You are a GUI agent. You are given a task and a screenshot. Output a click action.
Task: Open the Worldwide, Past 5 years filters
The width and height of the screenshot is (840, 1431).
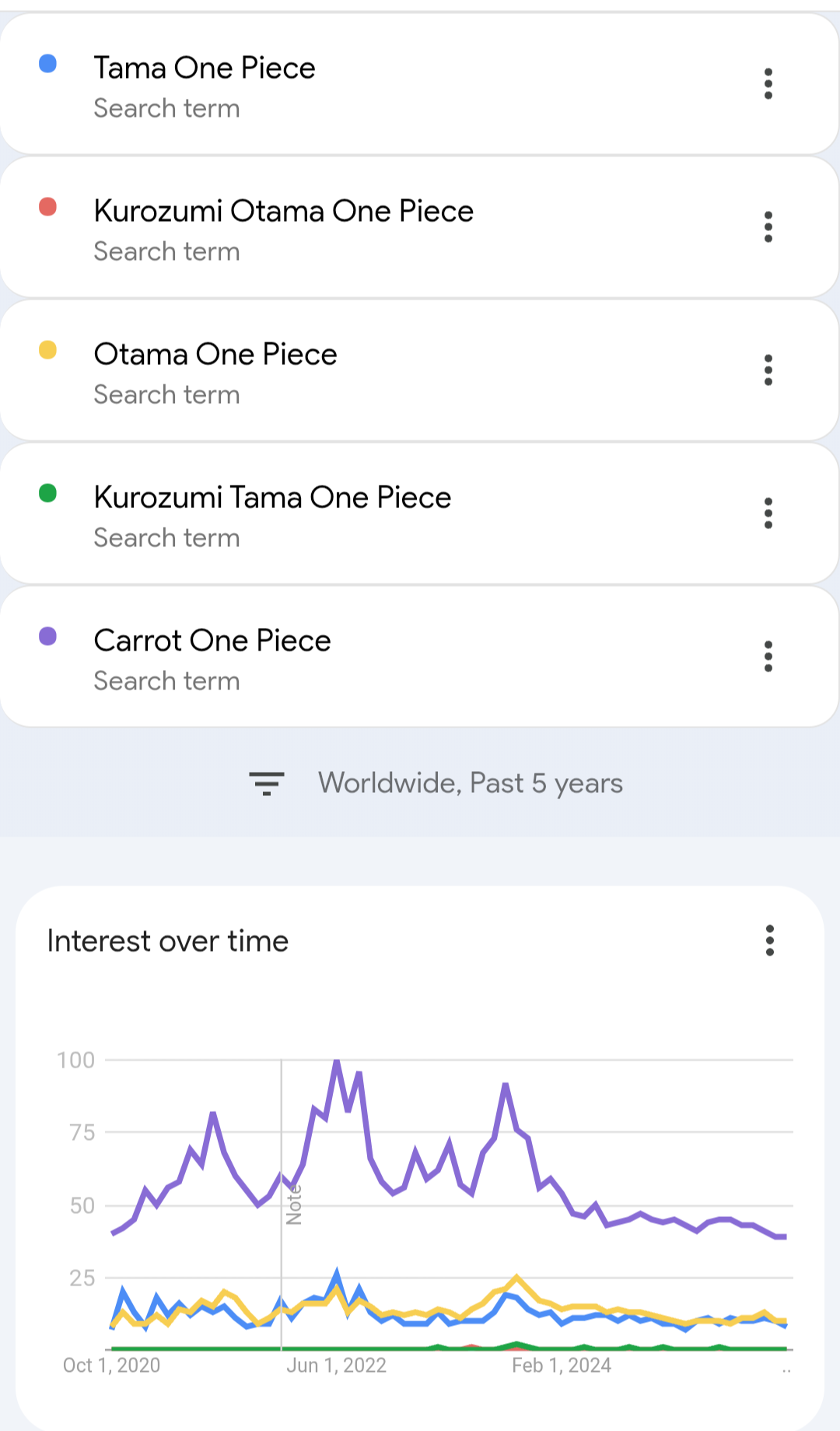tap(436, 783)
